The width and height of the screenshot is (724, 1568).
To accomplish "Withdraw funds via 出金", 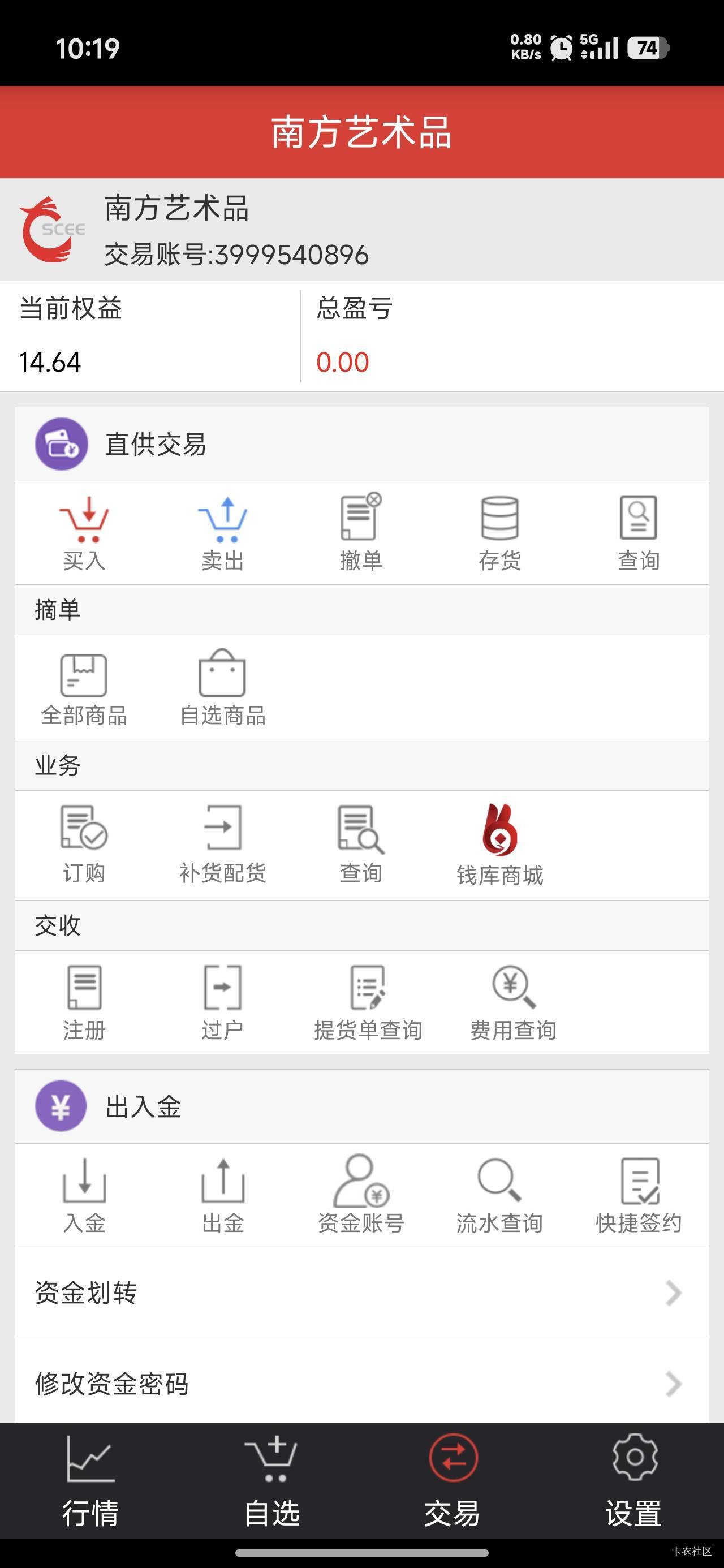I will (223, 1195).
